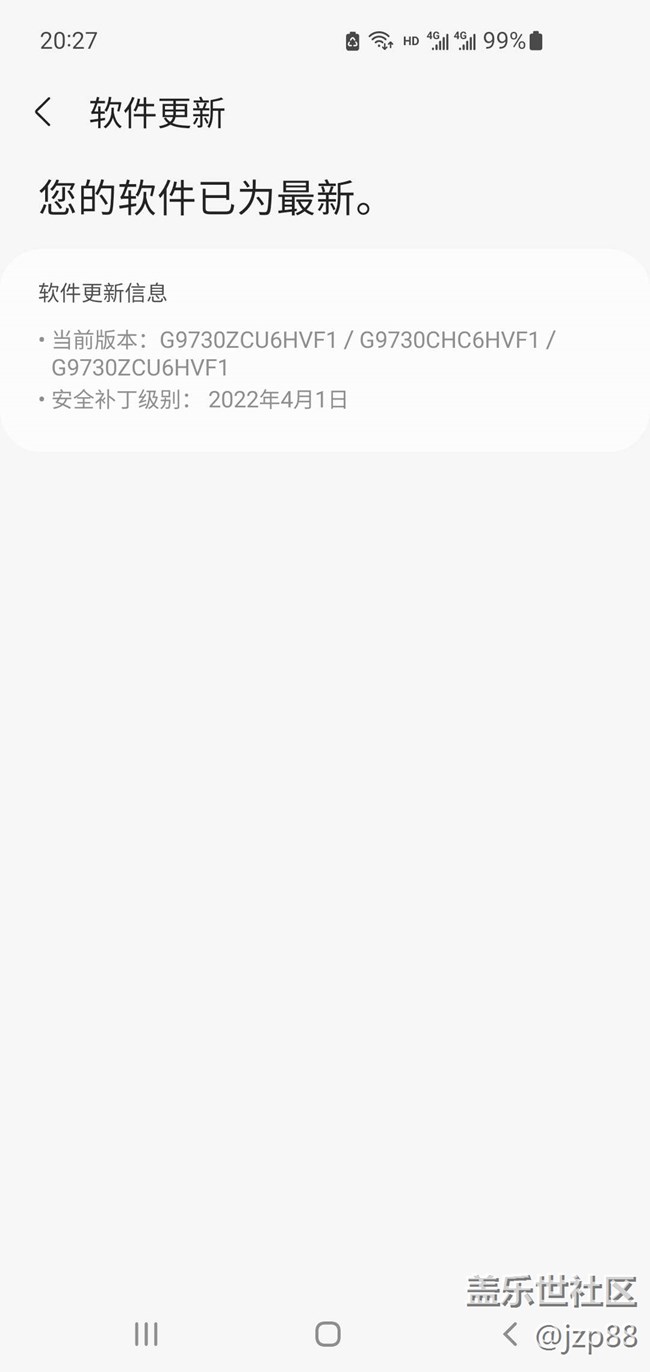Tap the home button in navigation bar

327,1333
